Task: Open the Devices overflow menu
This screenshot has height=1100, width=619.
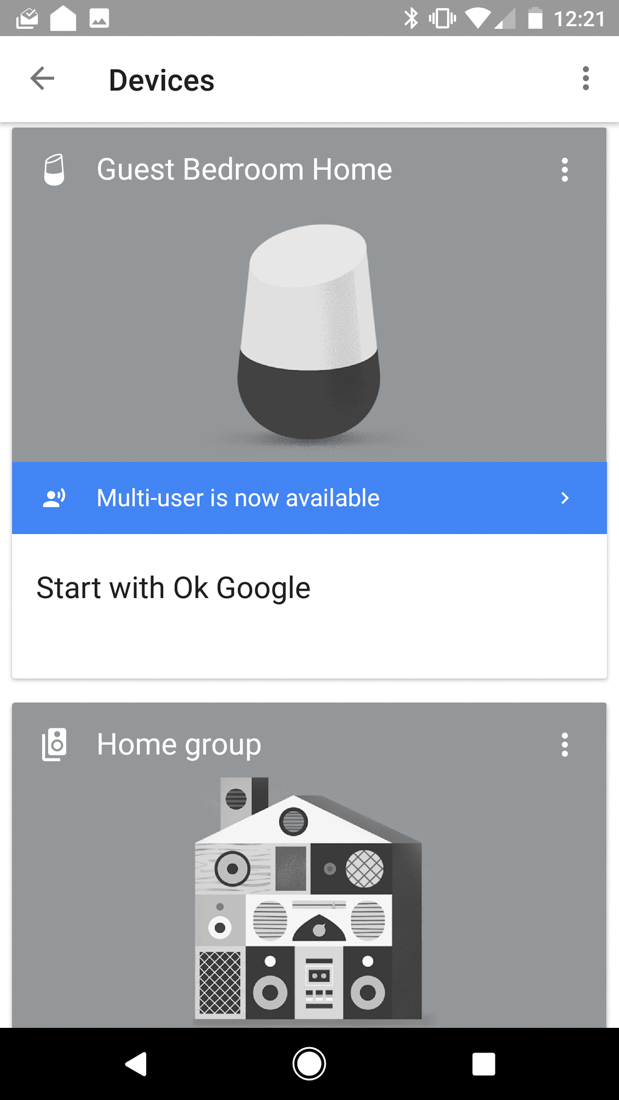Action: tap(585, 79)
